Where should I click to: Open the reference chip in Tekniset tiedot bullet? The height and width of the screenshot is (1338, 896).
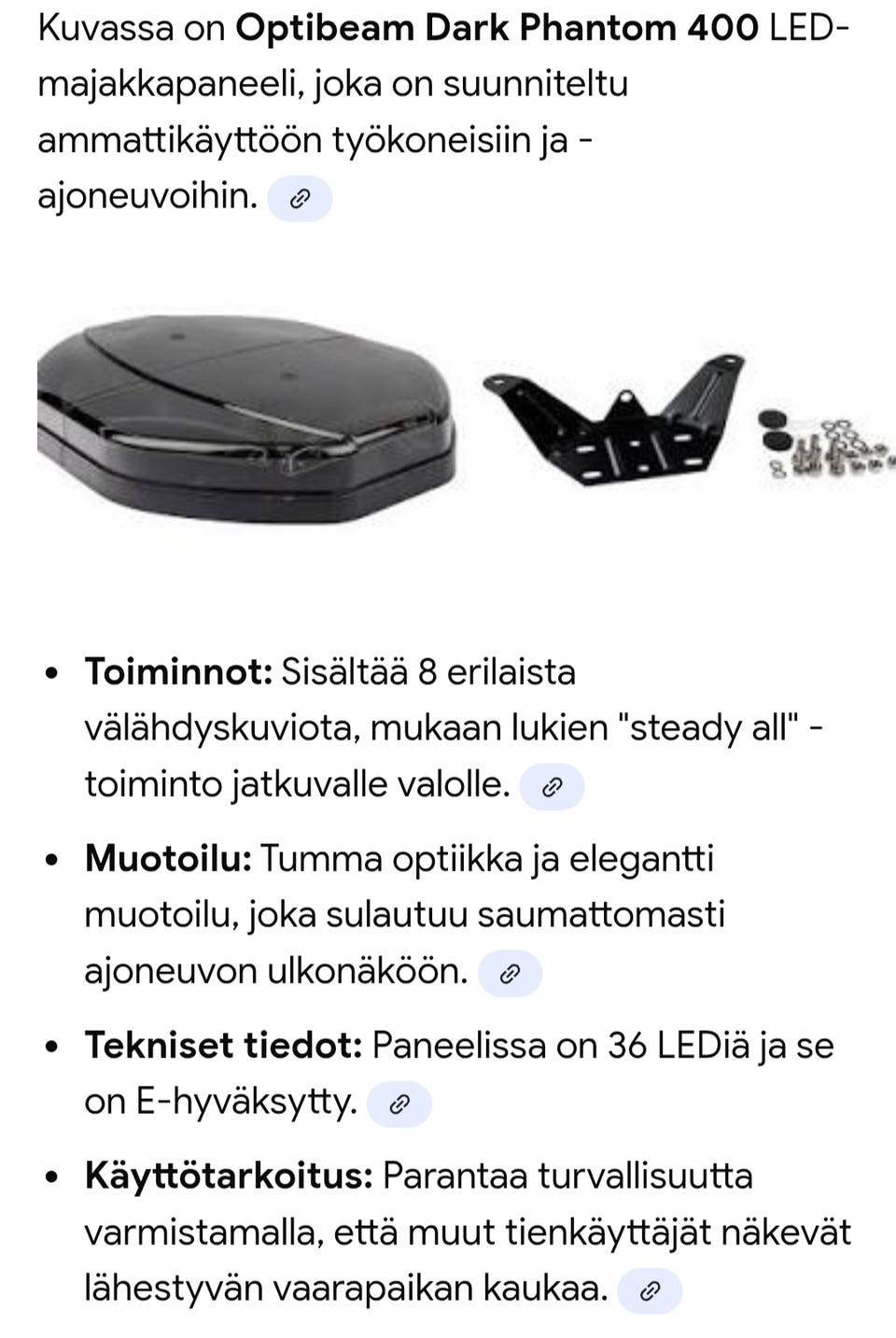(399, 1104)
